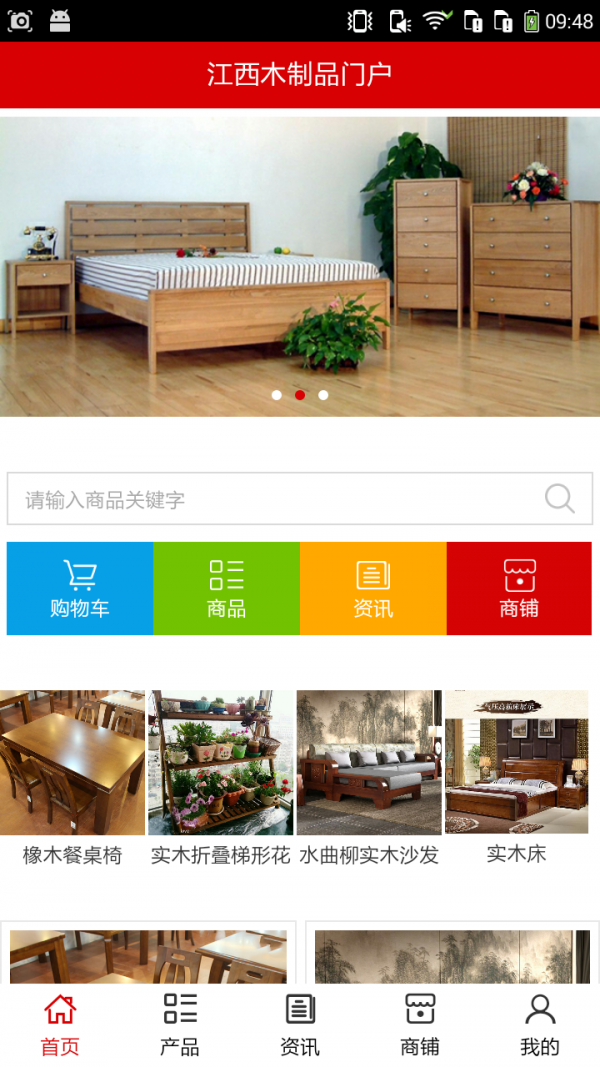The width and height of the screenshot is (600, 1067).
Task: Tap the product keyword search field
Action: [x=270, y=499]
